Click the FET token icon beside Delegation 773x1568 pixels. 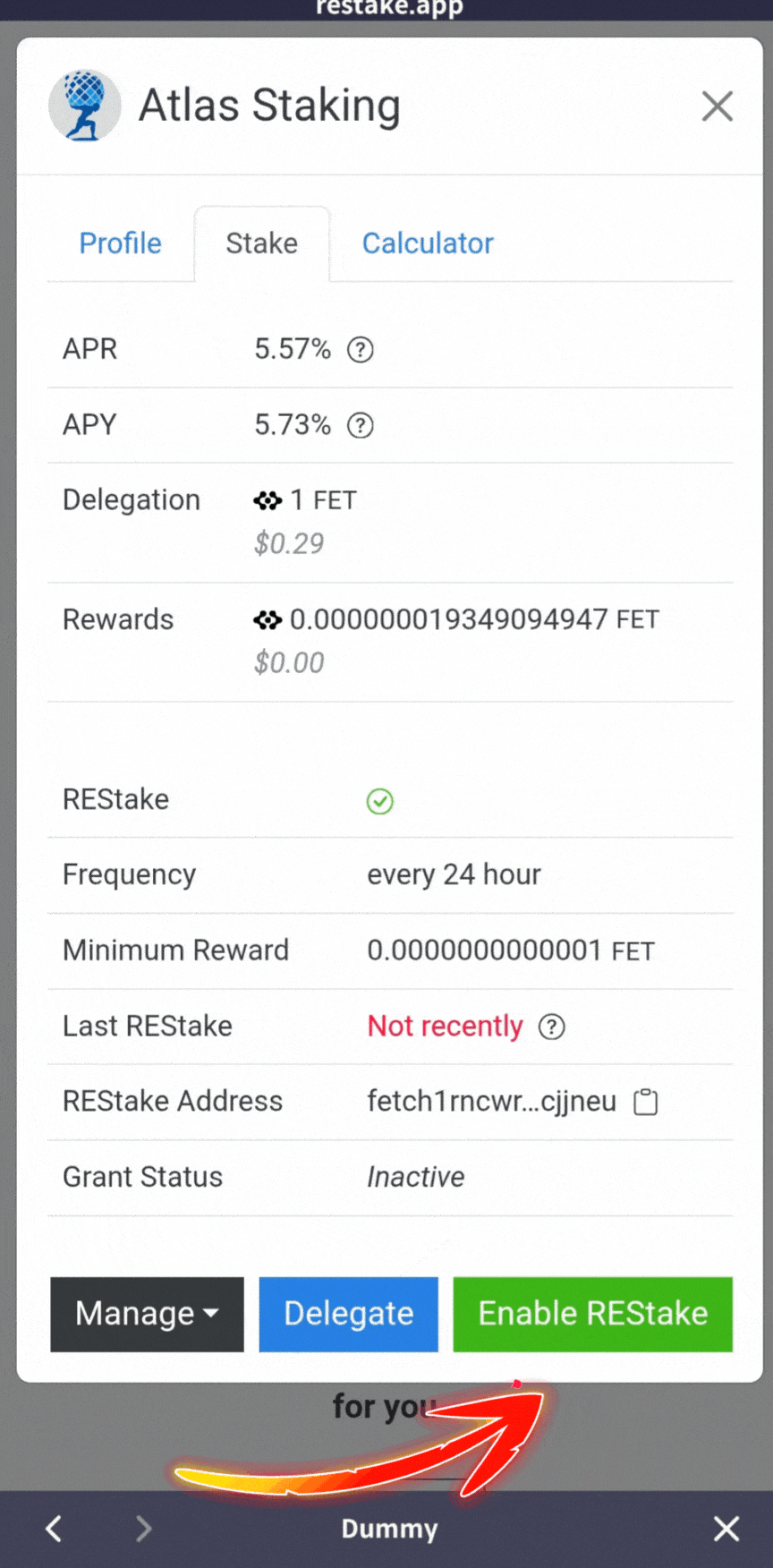click(268, 500)
